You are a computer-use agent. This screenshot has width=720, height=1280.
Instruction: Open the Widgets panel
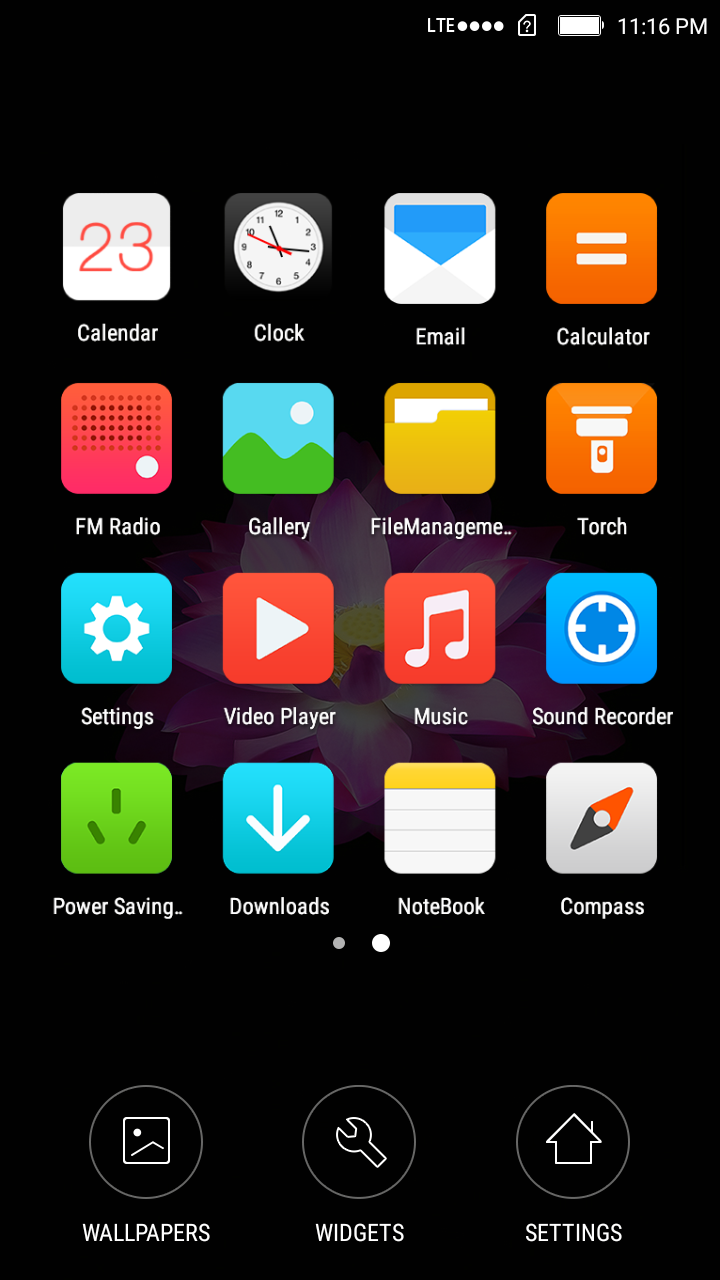click(x=359, y=1142)
